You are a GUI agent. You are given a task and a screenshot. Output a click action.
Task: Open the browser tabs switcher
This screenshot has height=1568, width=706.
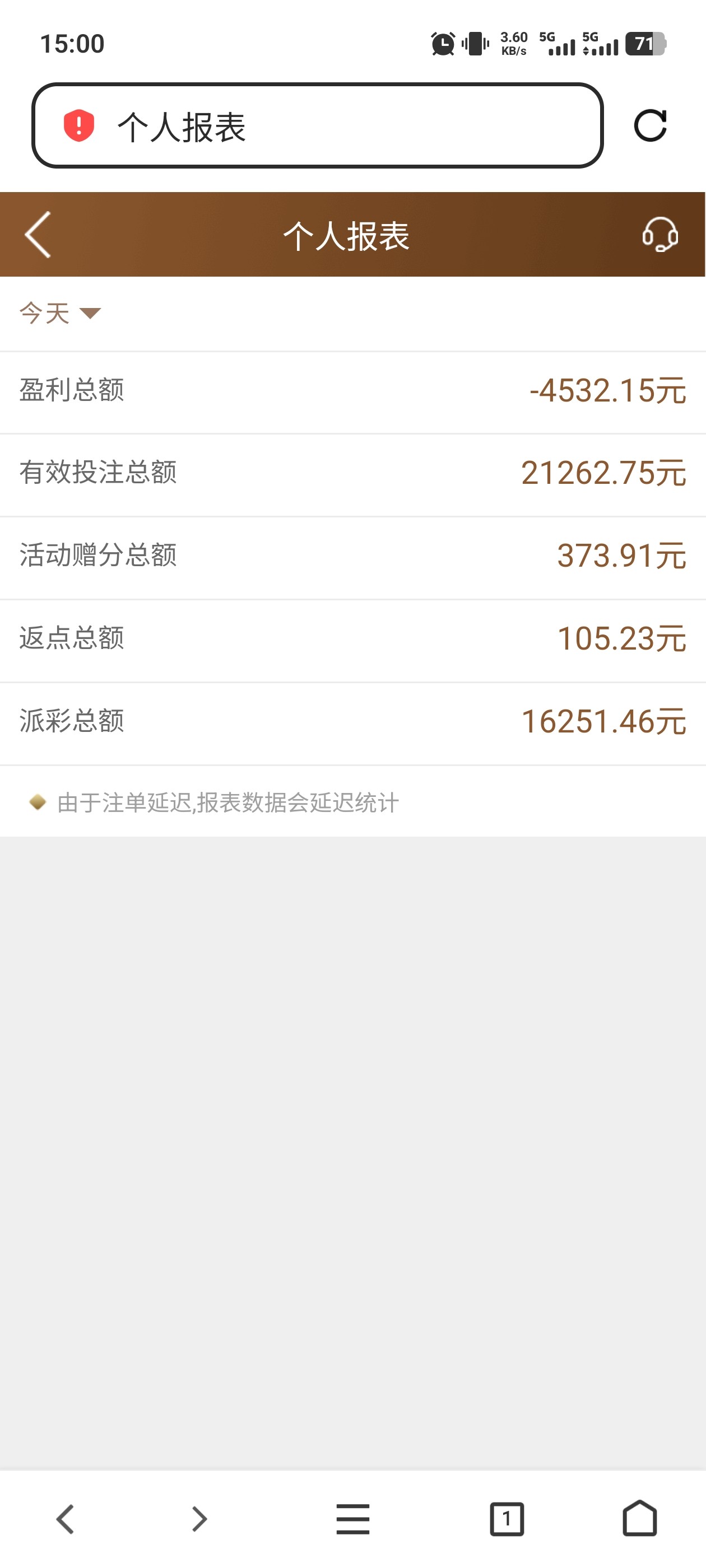506,1519
